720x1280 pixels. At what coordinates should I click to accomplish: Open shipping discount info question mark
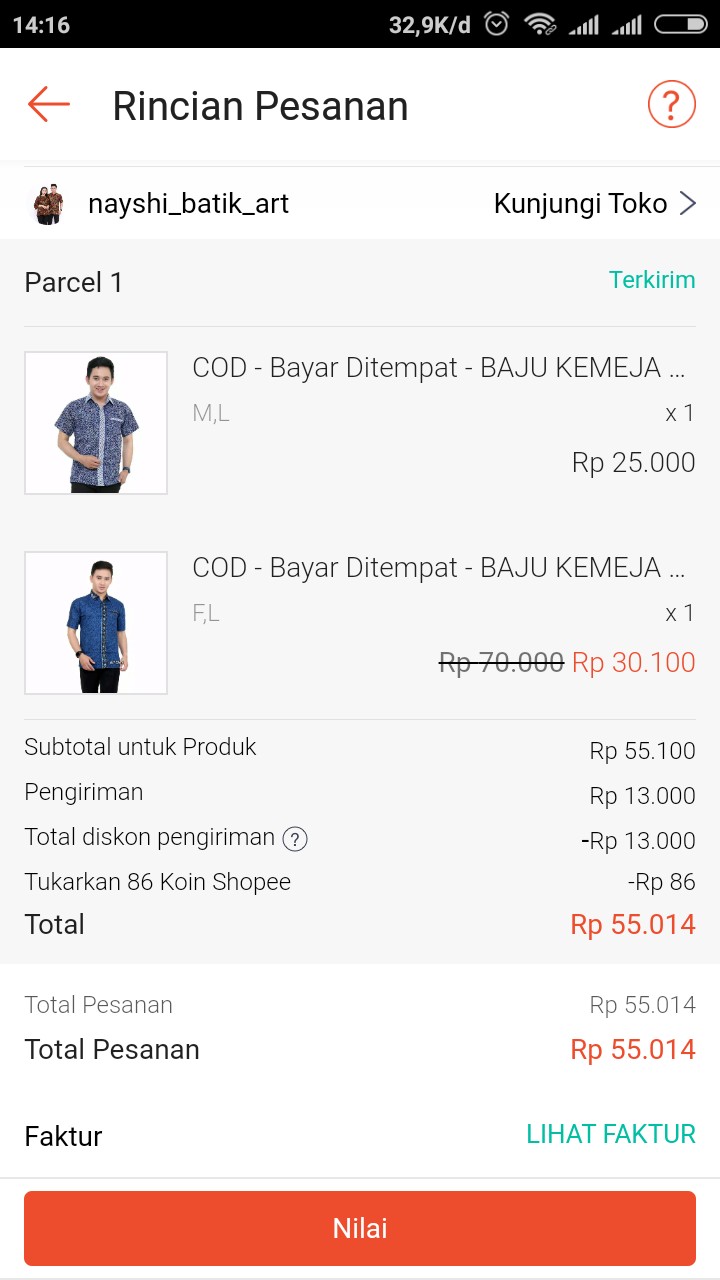pyautogui.click(x=294, y=840)
